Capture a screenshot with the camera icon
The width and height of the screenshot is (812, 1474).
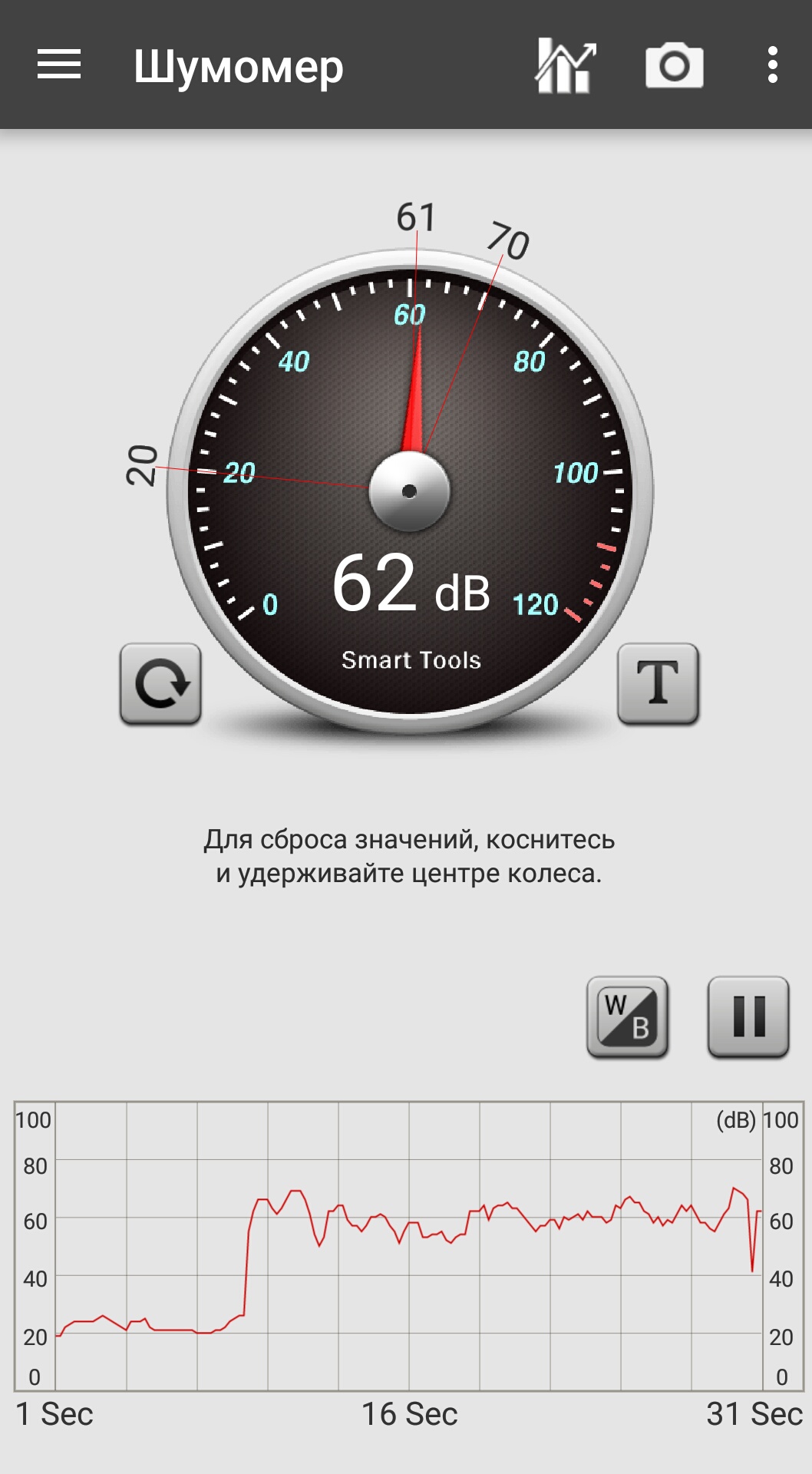pyautogui.click(x=674, y=66)
